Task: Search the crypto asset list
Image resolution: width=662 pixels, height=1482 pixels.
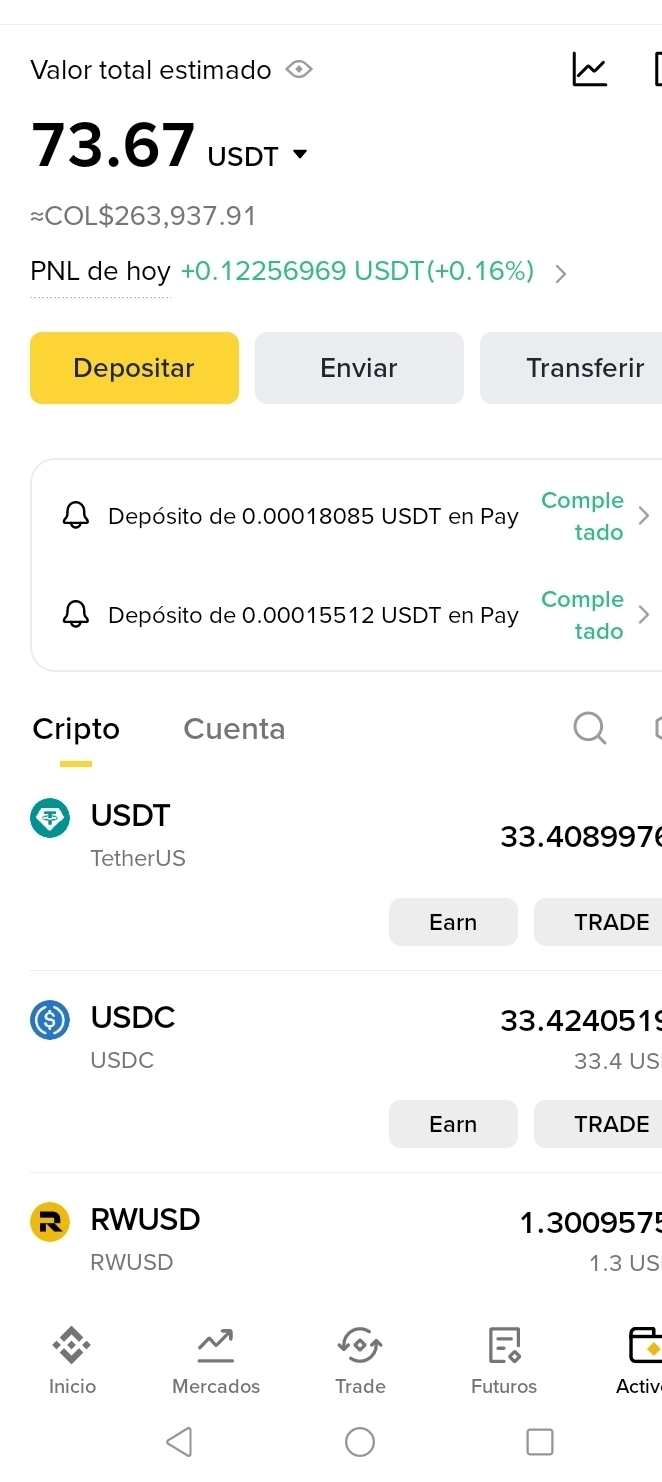Action: pyautogui.click(x=589, y=728)
